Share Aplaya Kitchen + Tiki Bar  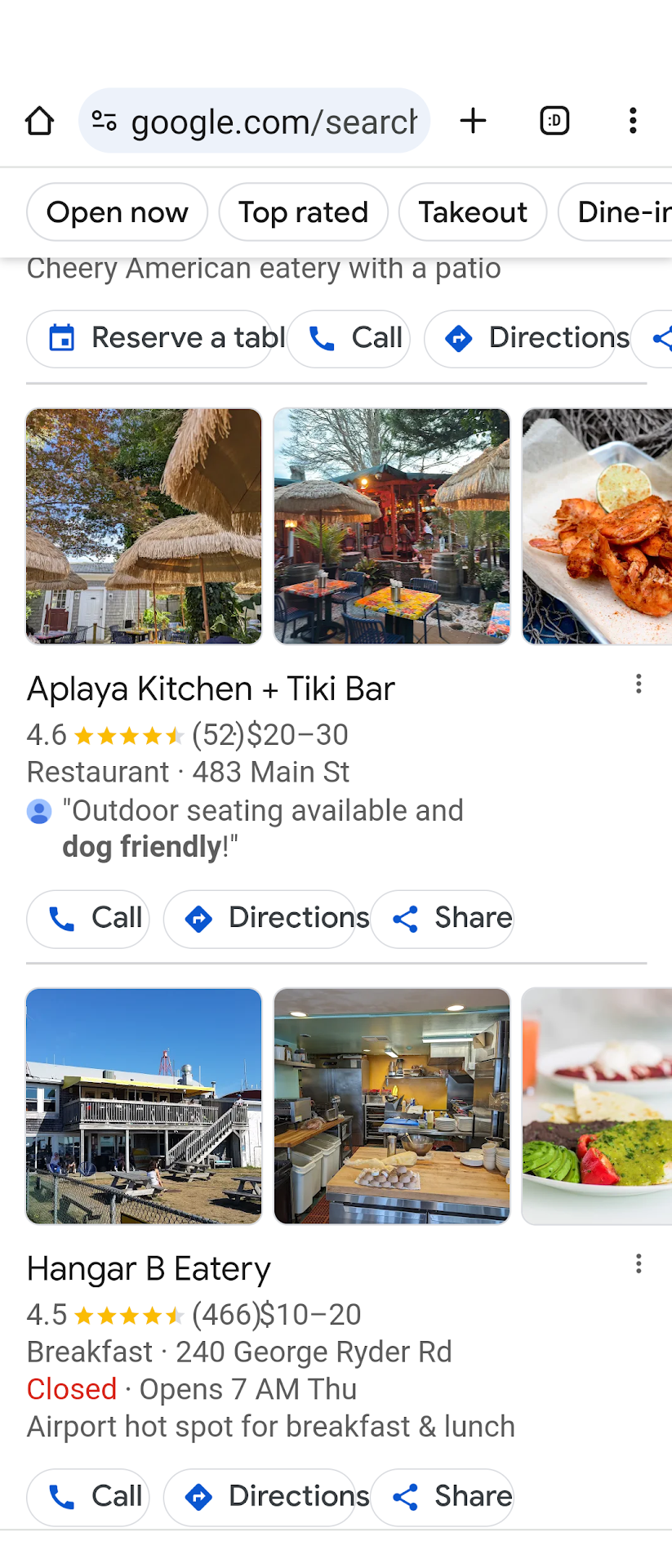442,919
